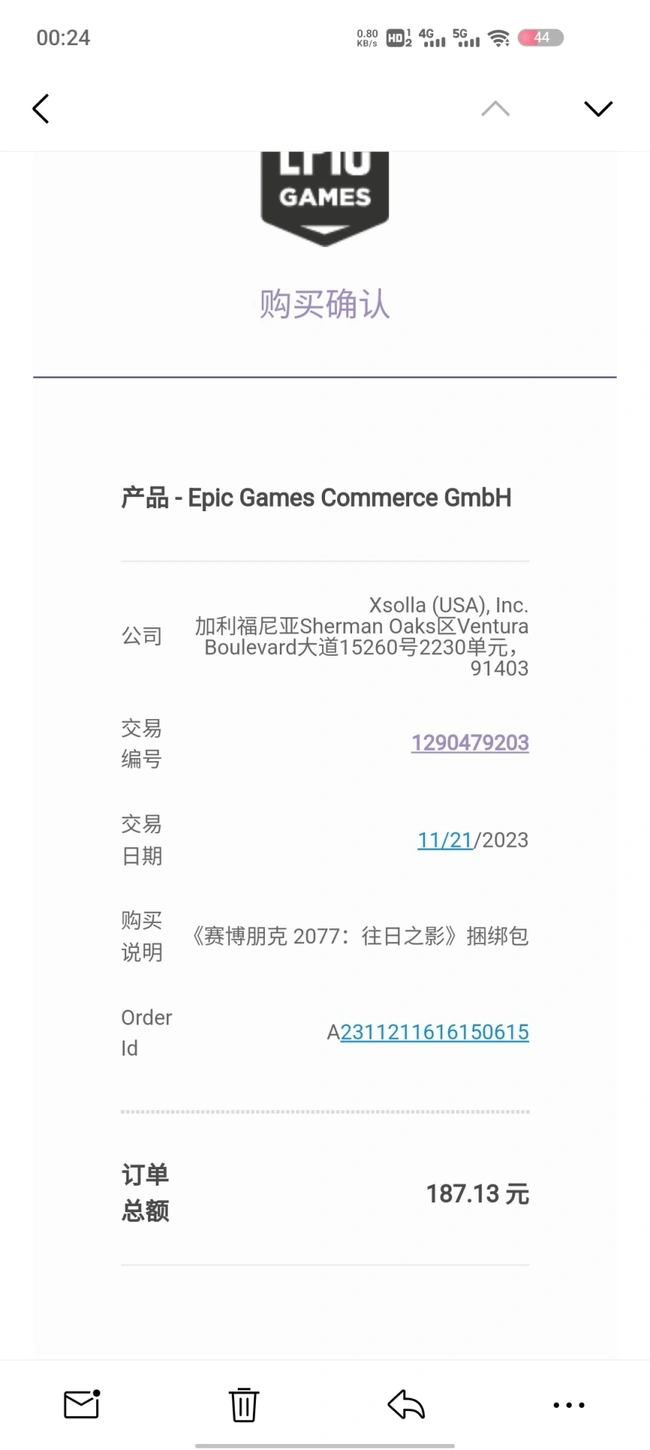
Task: Open the more options menu
Action: [x=569, y=1405]
